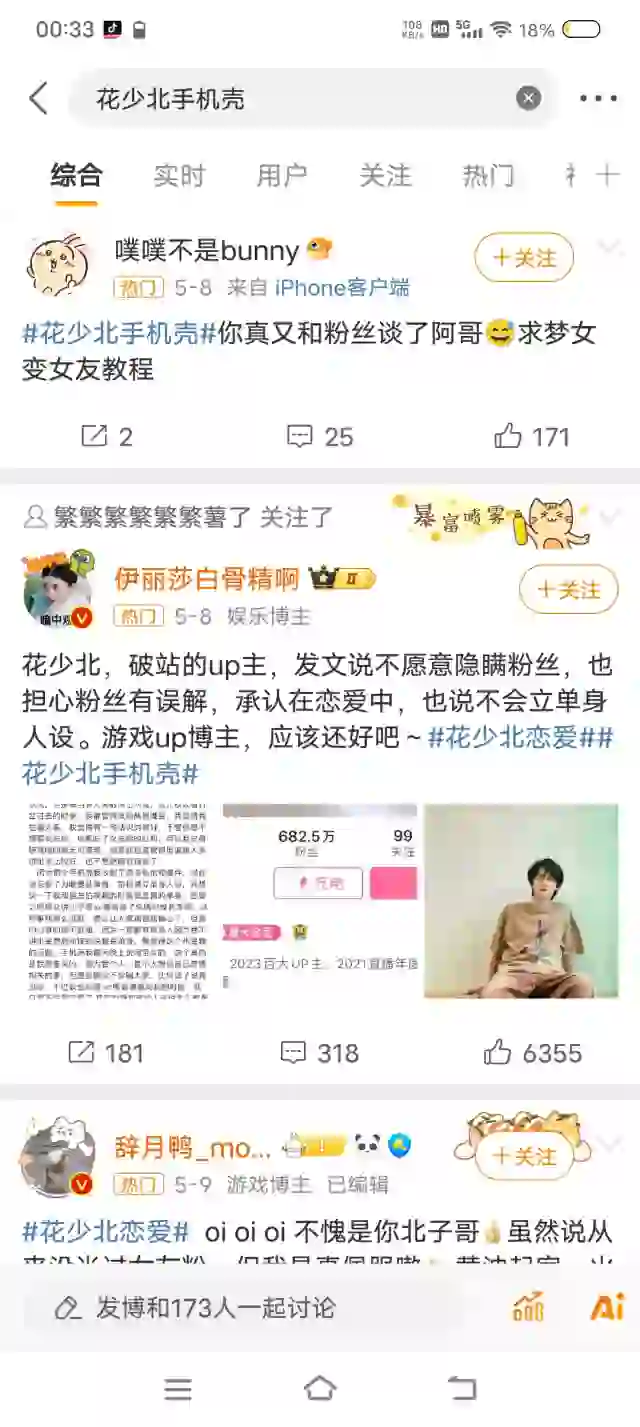Screen dimensions: 640x1427
Task: Open the photo of the man in 伊丽莎白骨精啊's post
Action: pyautogui.click(x=520, y=901)
